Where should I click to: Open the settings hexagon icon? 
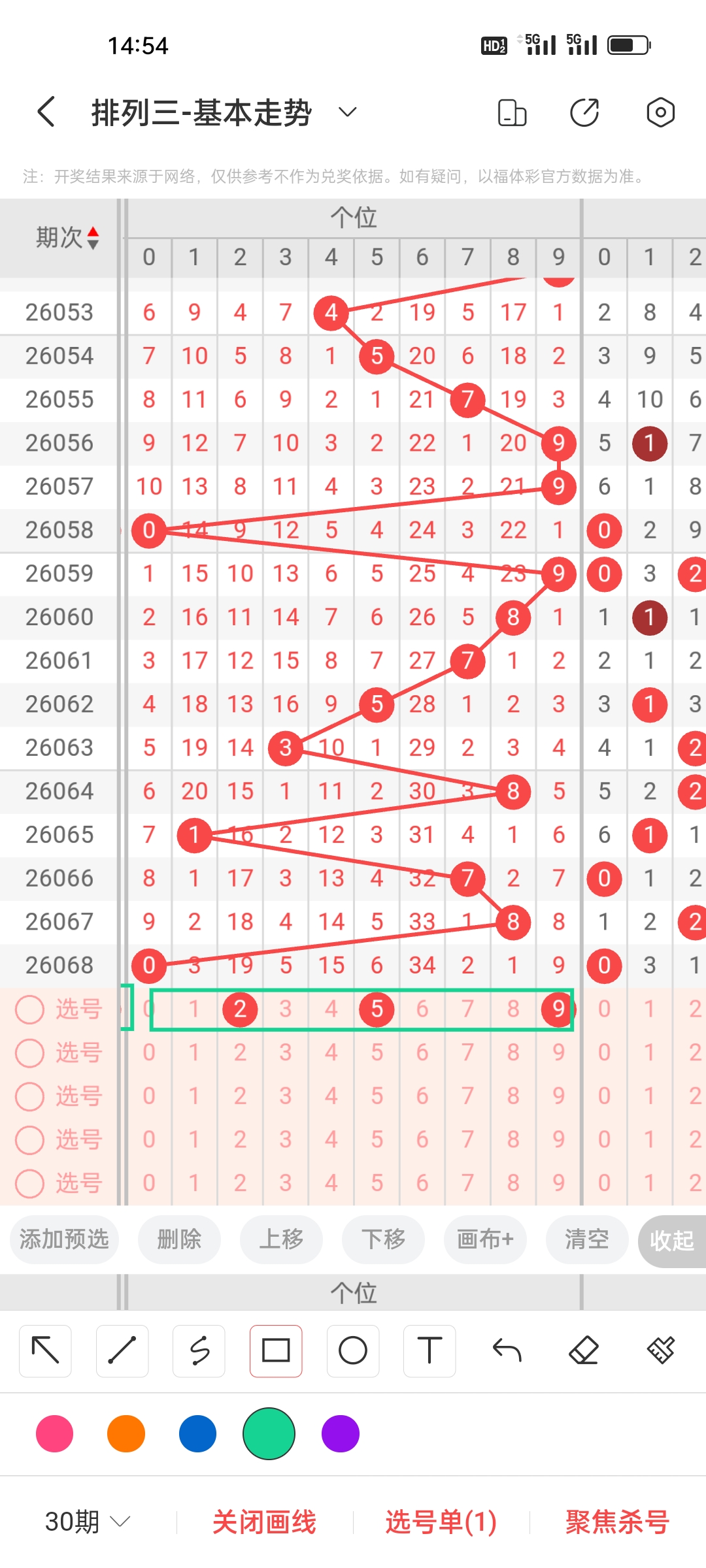660,112
